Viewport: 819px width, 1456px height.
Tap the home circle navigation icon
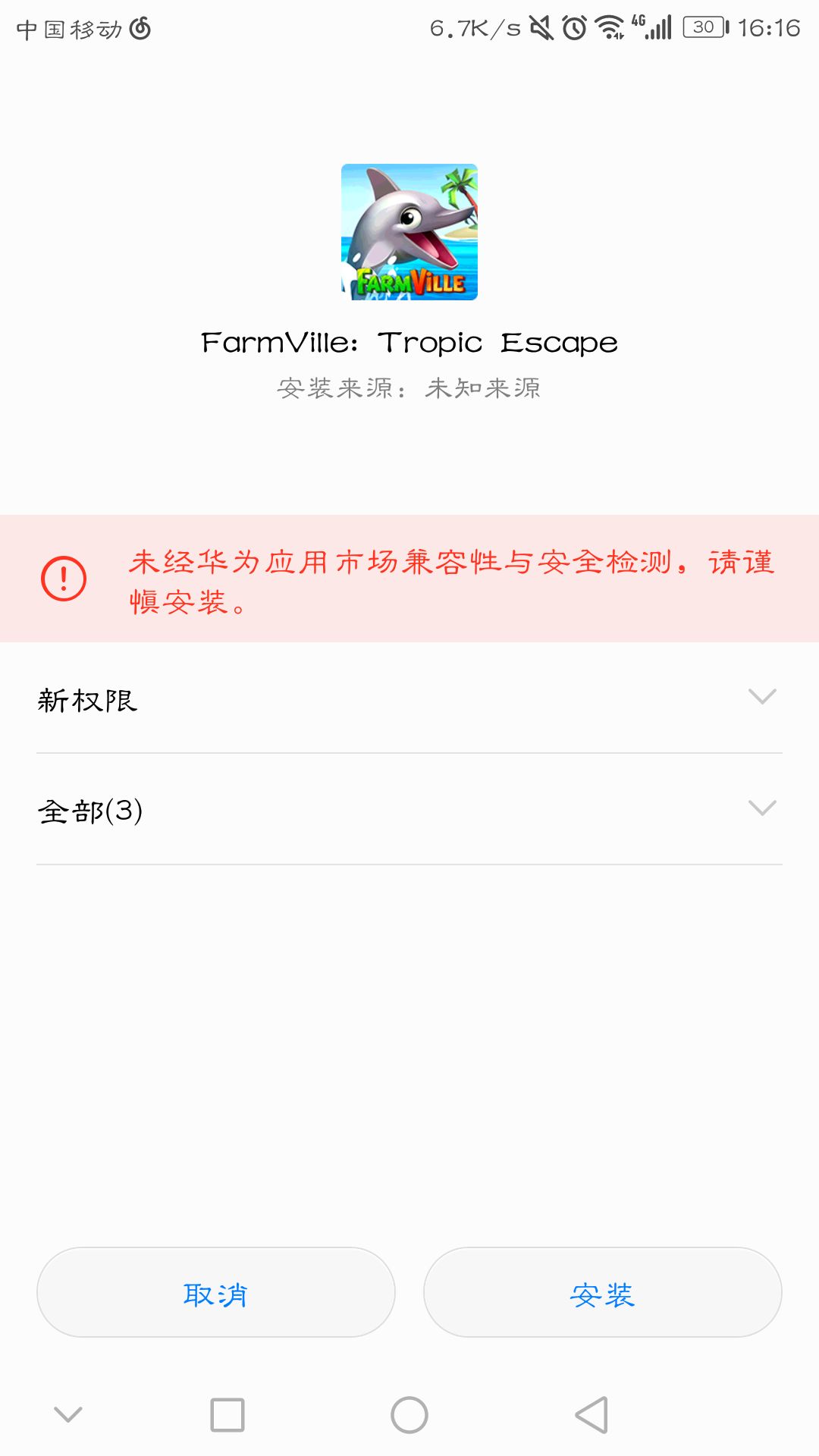[409, 1415]
